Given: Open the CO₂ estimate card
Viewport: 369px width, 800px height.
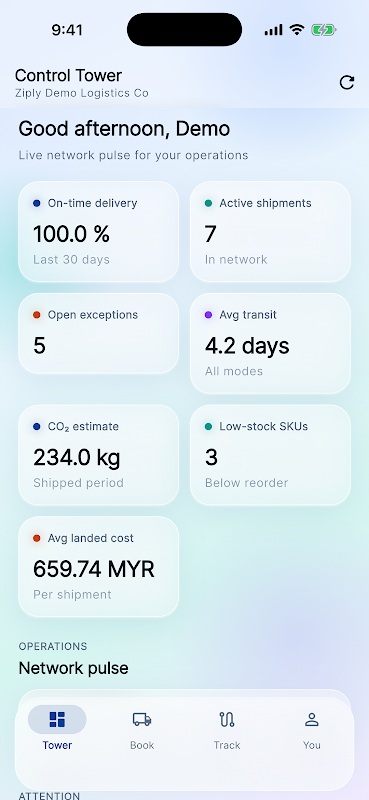Looking at the screenshot, I should [x=99, y=455].
